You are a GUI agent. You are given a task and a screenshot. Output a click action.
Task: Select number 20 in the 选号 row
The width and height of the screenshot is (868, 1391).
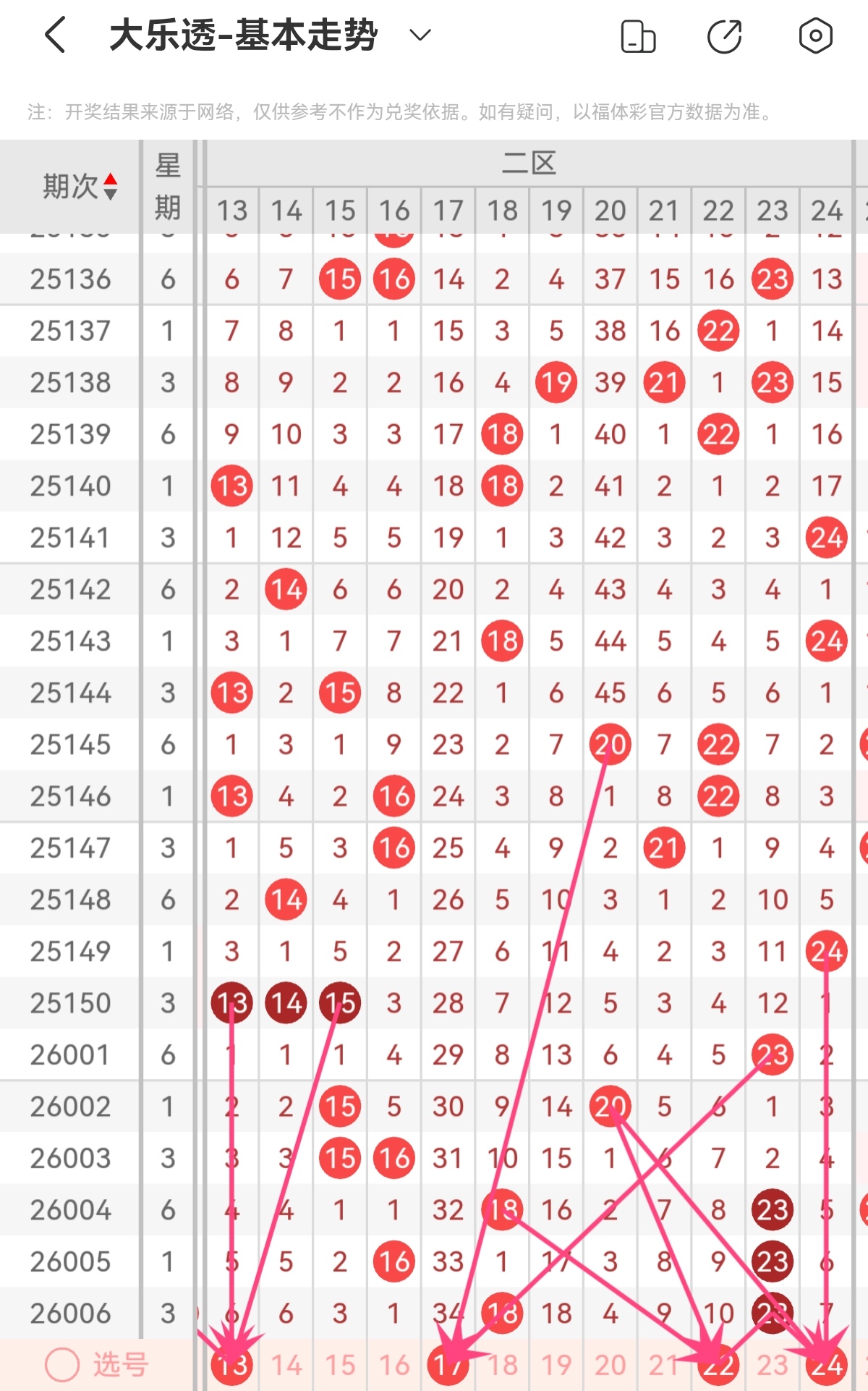(x=610, y=1365)
